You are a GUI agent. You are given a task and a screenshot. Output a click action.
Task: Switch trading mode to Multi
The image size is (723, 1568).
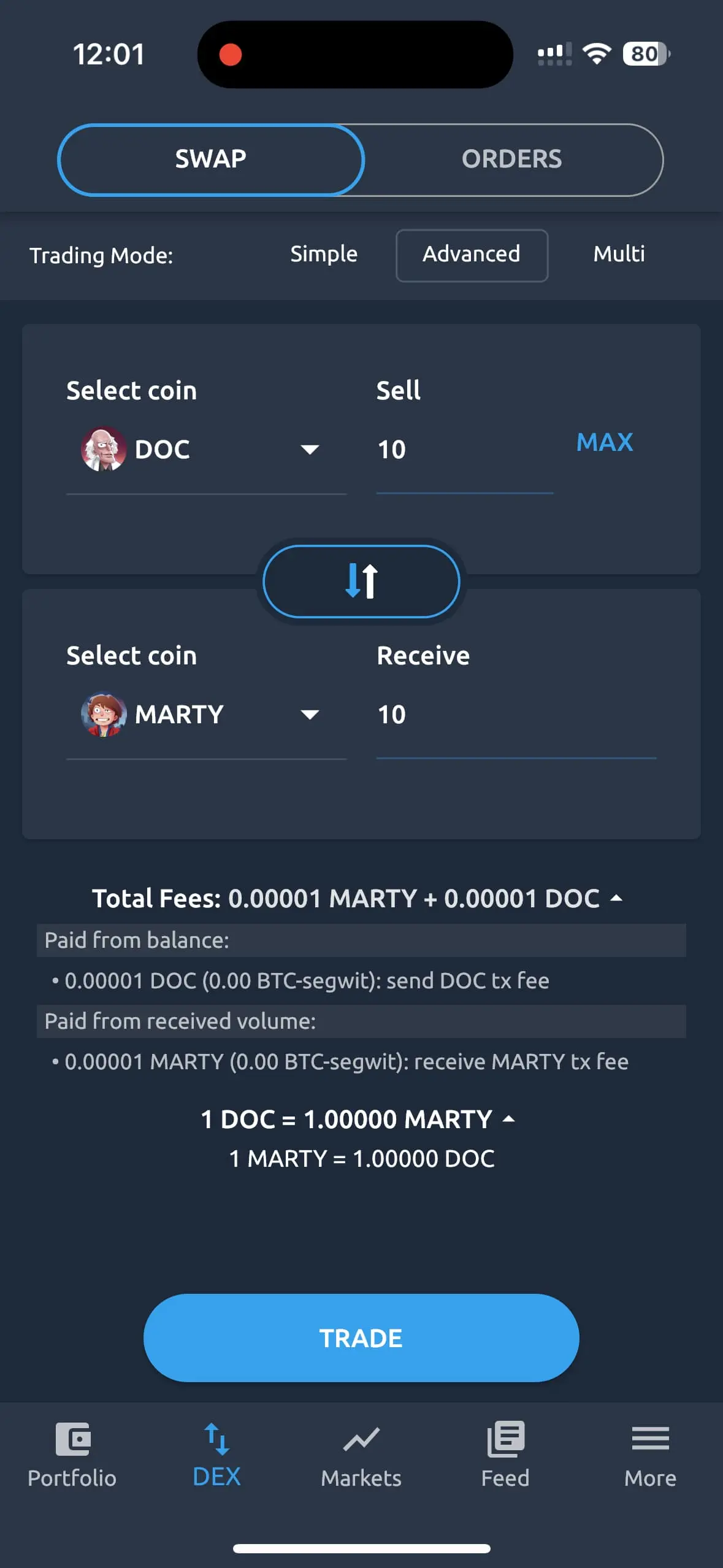(619, 255)
